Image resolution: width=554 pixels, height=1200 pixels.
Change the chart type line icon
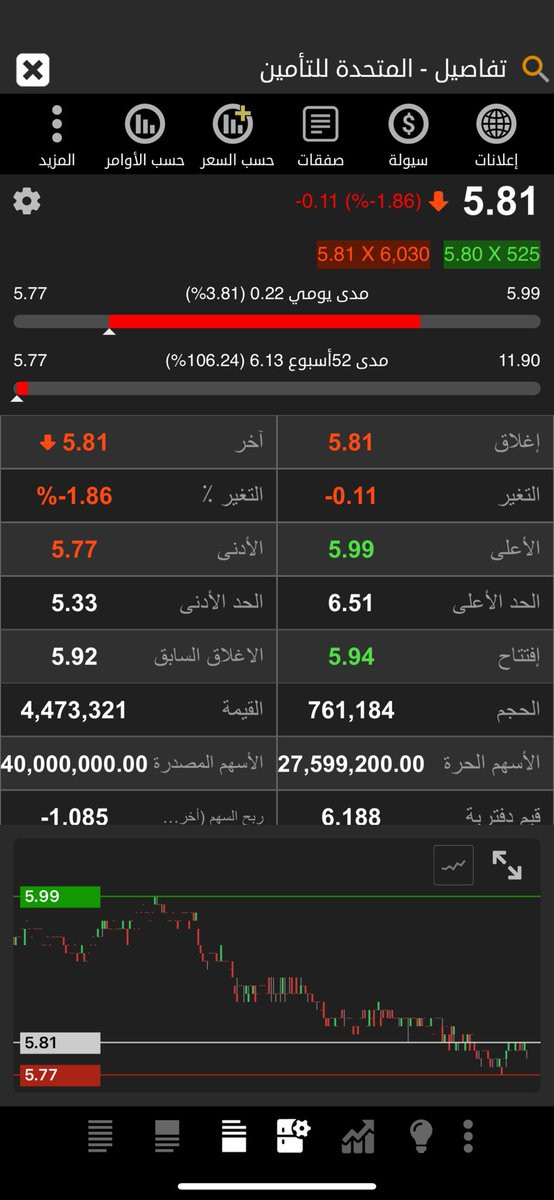point(453,865)
